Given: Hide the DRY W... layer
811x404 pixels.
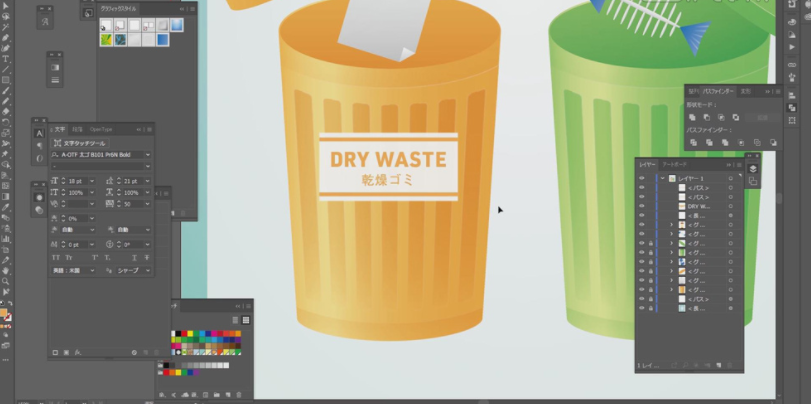Looking at the screenshot, I should pyautogui.click(x=642, y=205).
